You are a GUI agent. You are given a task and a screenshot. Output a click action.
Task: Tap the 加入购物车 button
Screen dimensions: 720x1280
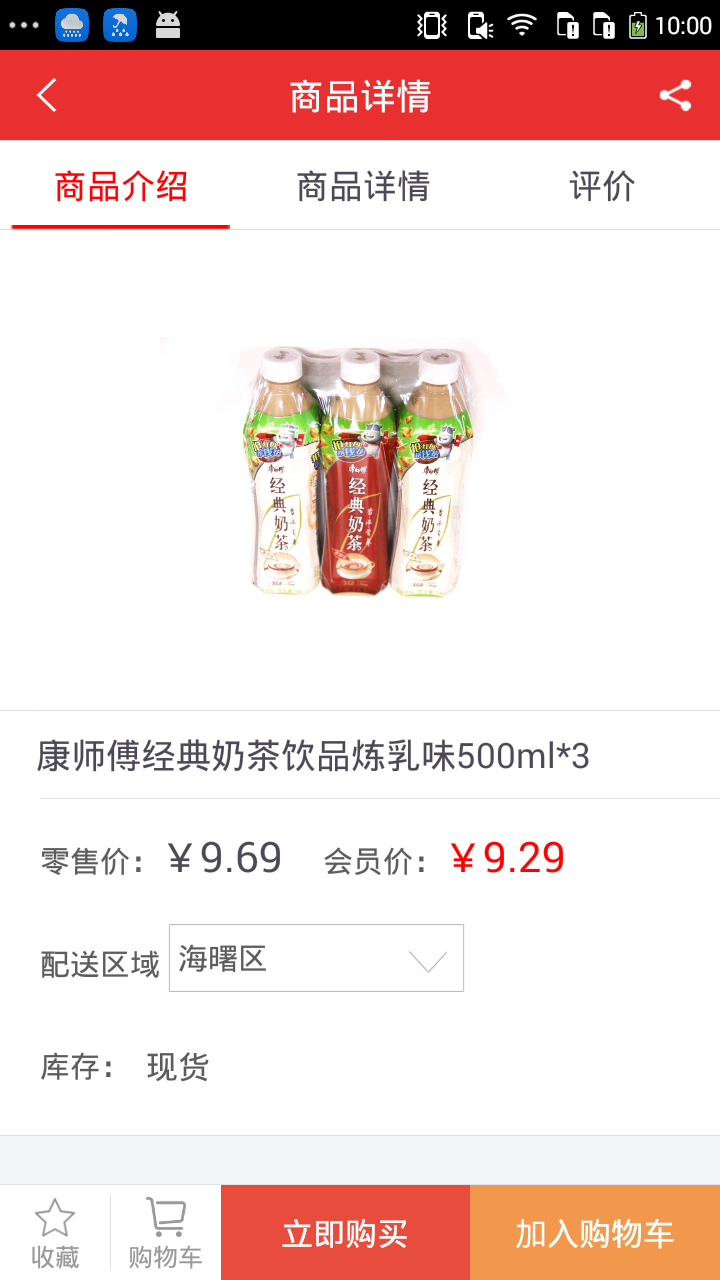point(595,1234)
